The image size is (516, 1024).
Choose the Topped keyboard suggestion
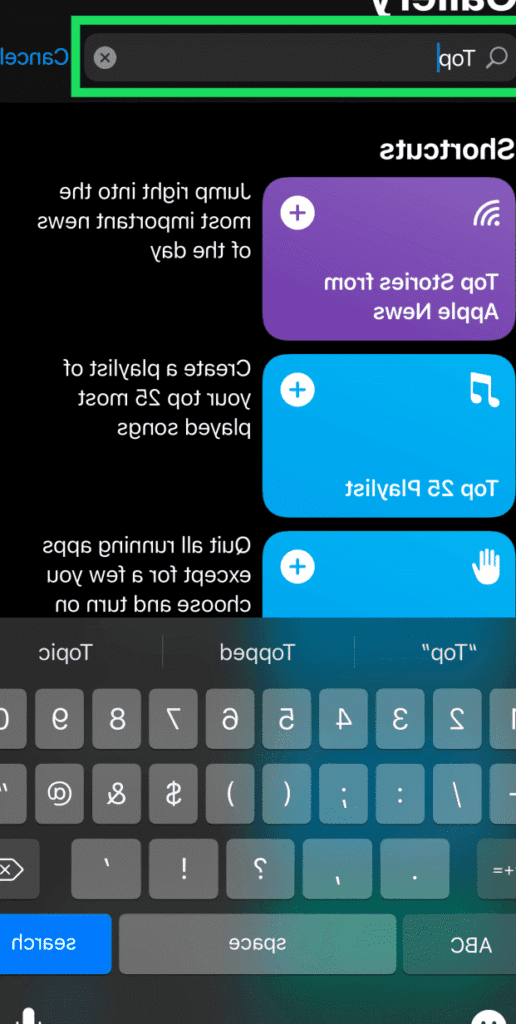pyautogui.click(x=258, y=652)
